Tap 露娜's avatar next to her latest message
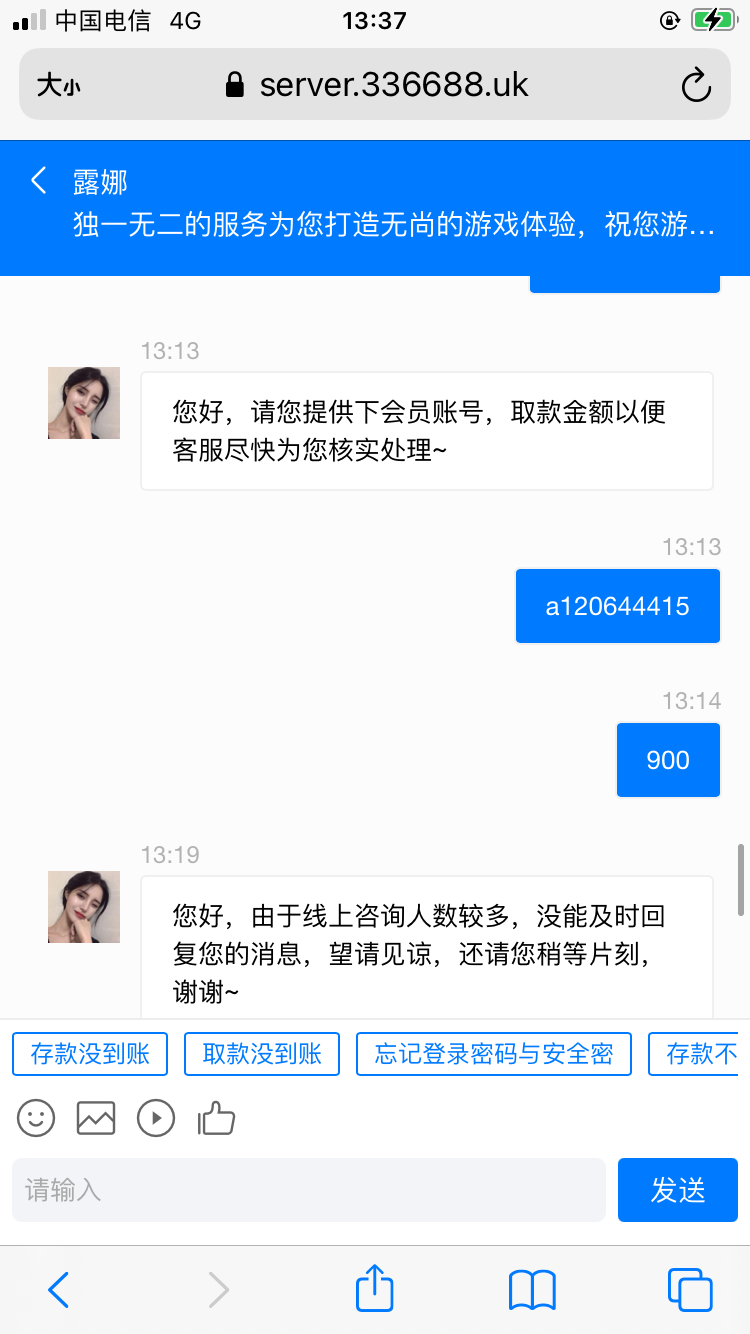Image resolution: width=750 pixels, height=1334 pixels. point(83,907)
